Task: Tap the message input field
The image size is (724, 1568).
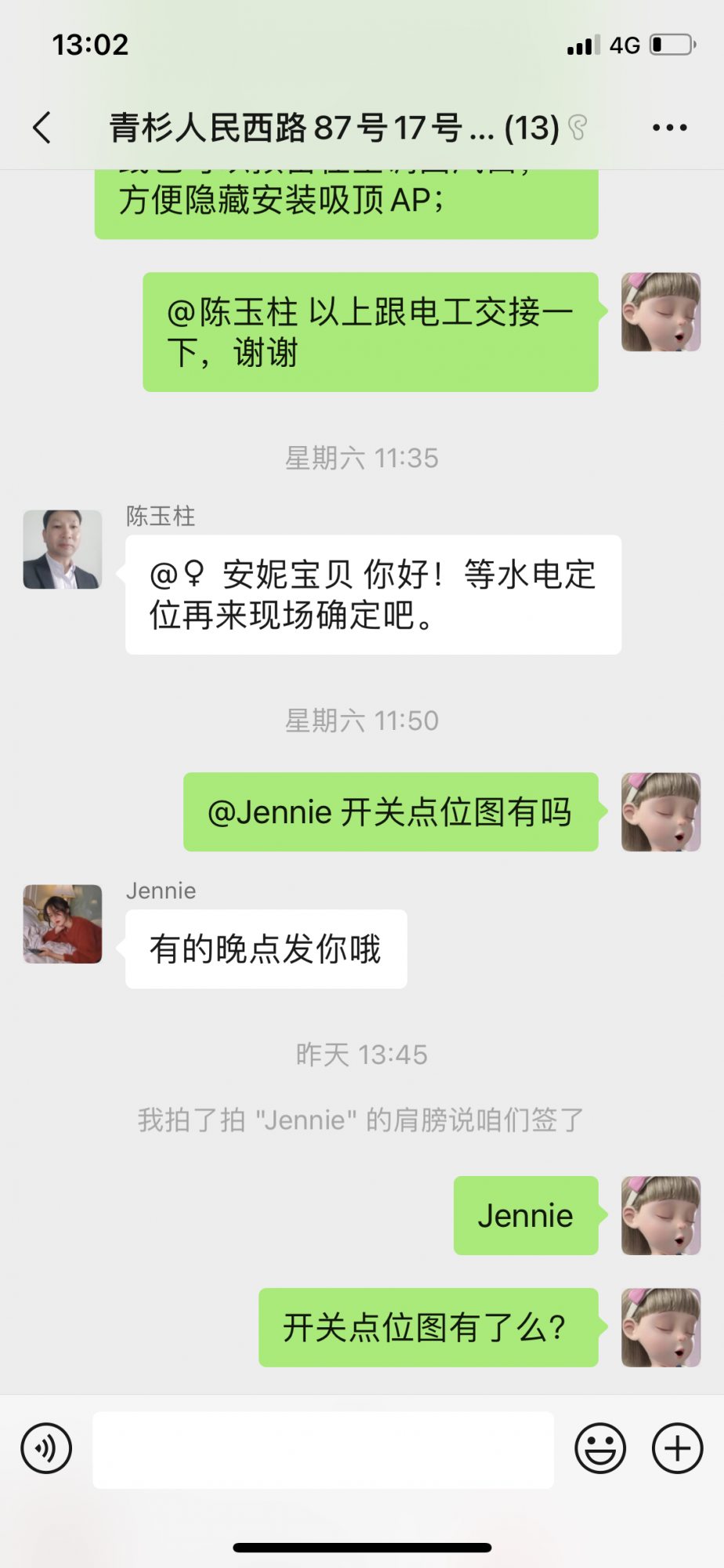Action: tap(323, 1450)
